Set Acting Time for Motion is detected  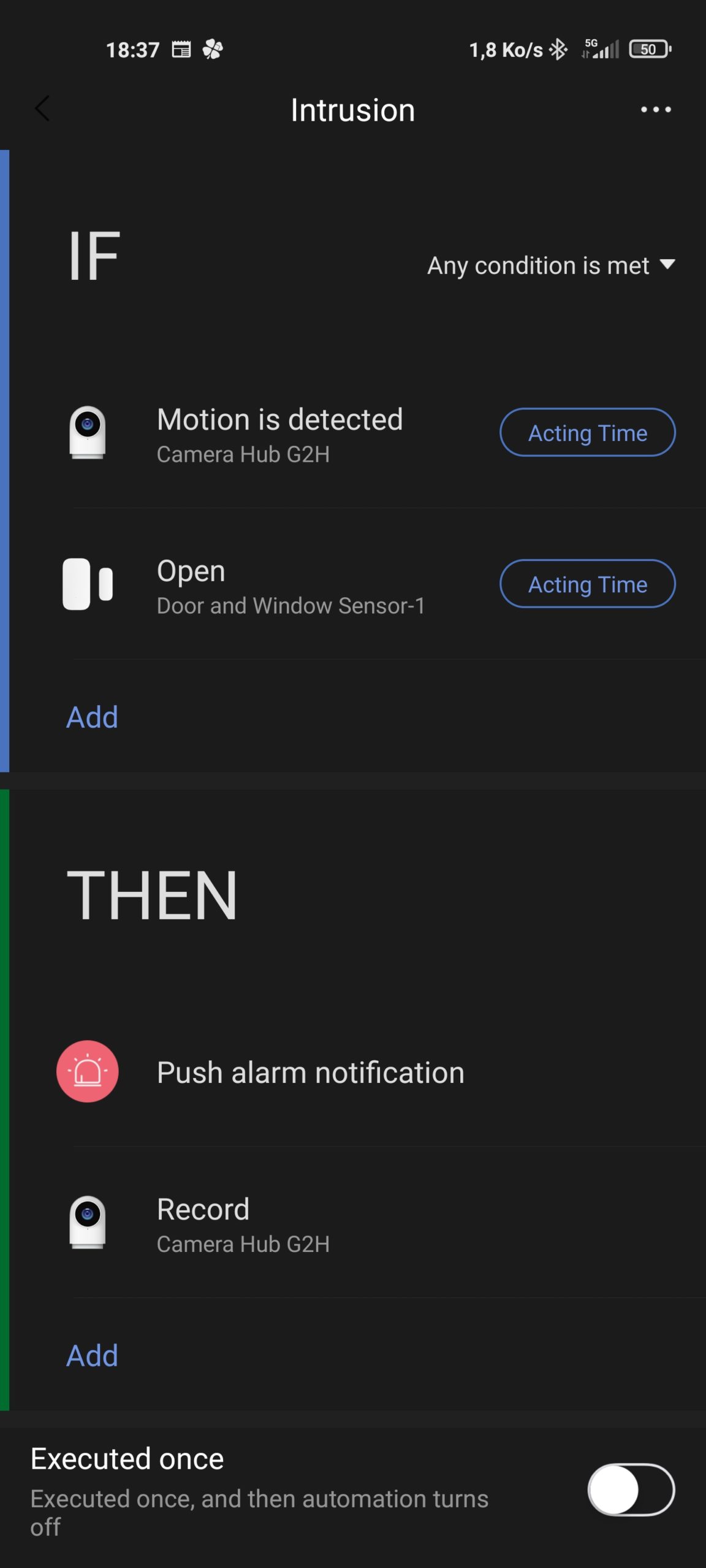pos(588,432)
